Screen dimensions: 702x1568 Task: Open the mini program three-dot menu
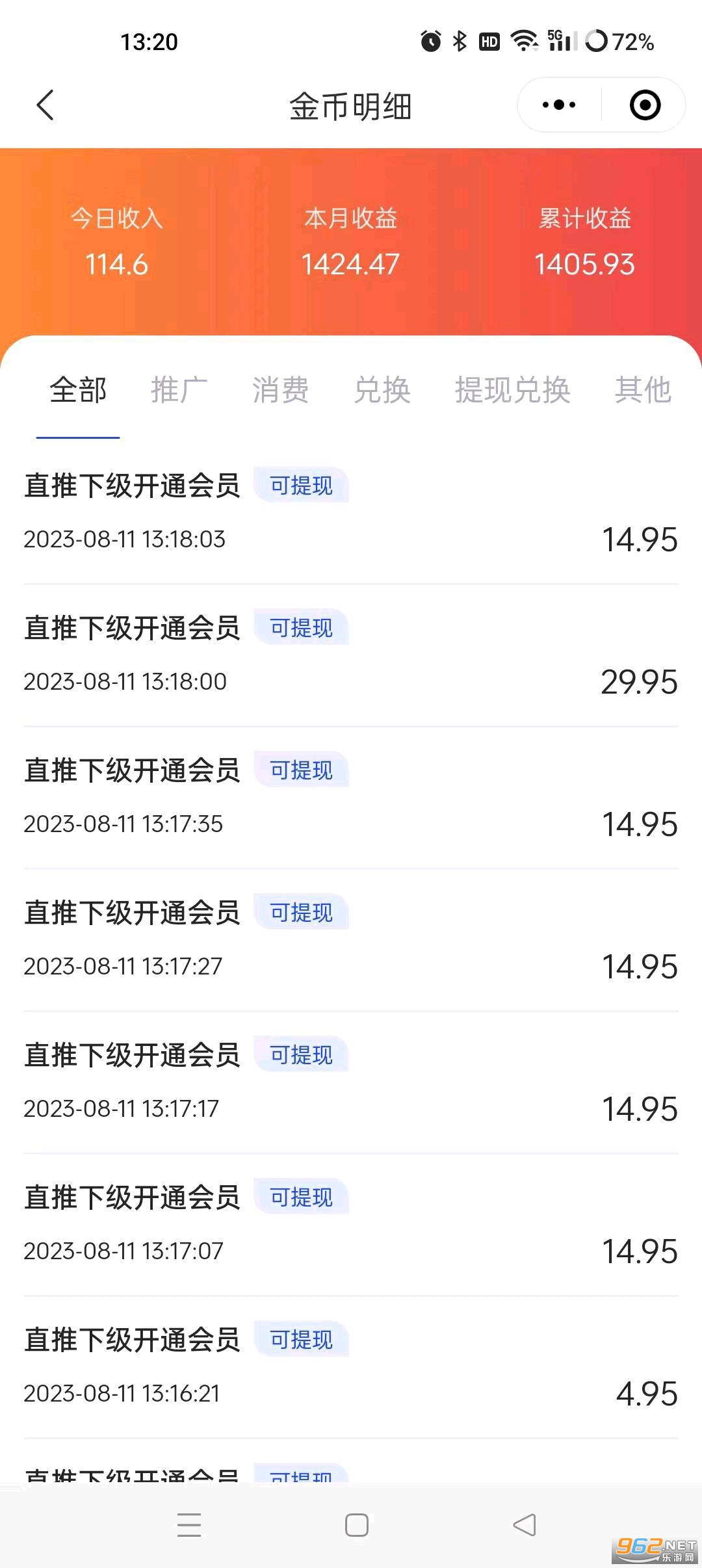pyautogui.click(x=559, y=105)
